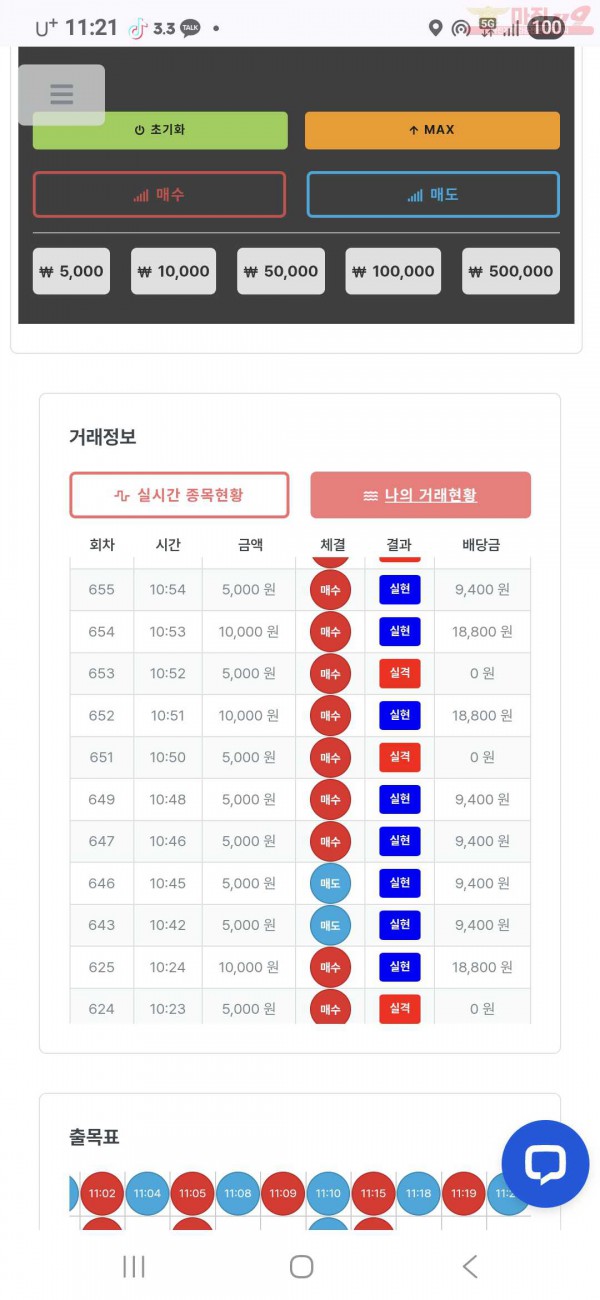
Task: Open the hamburger menu
Action: [61, 95]
